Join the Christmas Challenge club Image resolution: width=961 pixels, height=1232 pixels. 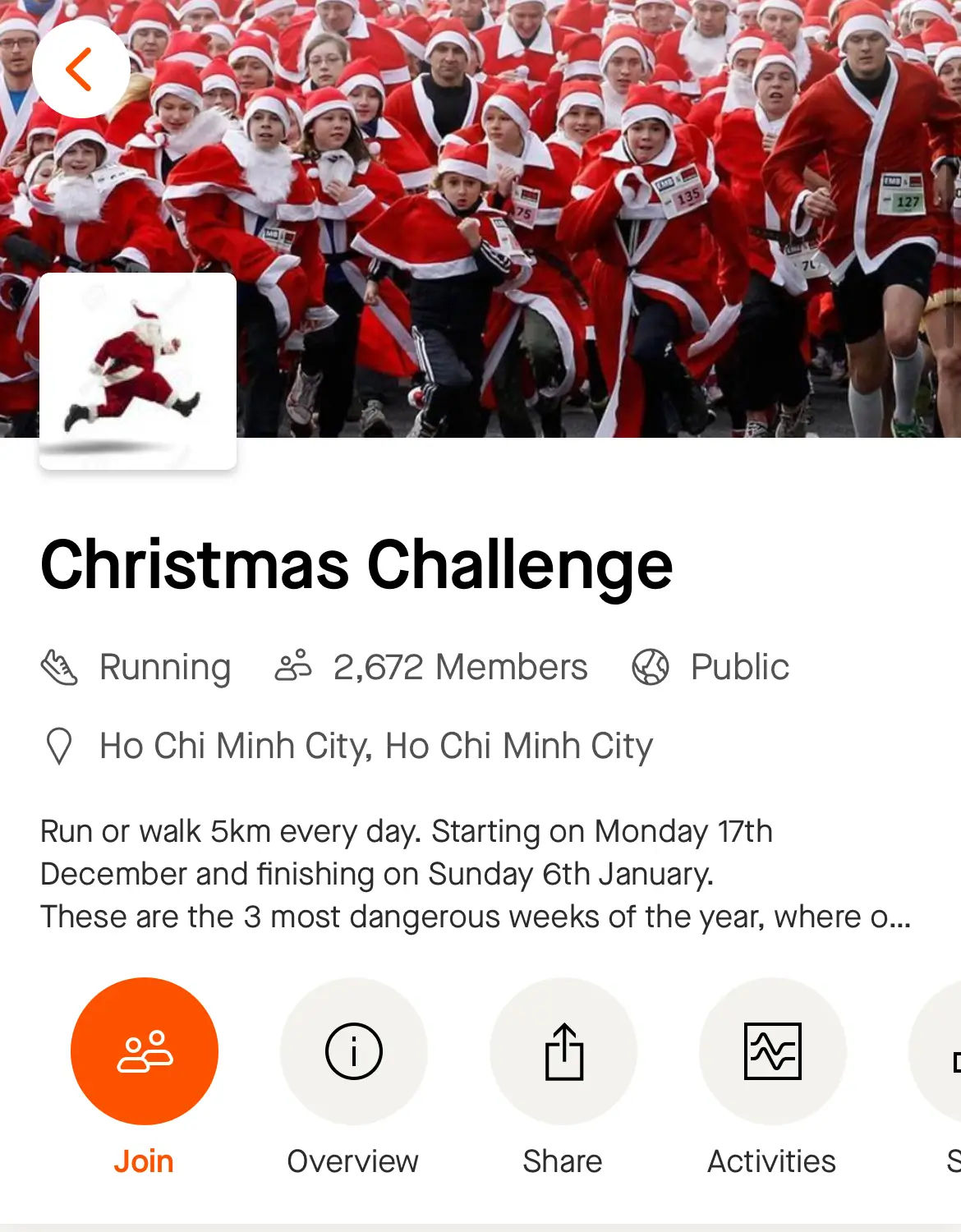[x=145, y=1050]
